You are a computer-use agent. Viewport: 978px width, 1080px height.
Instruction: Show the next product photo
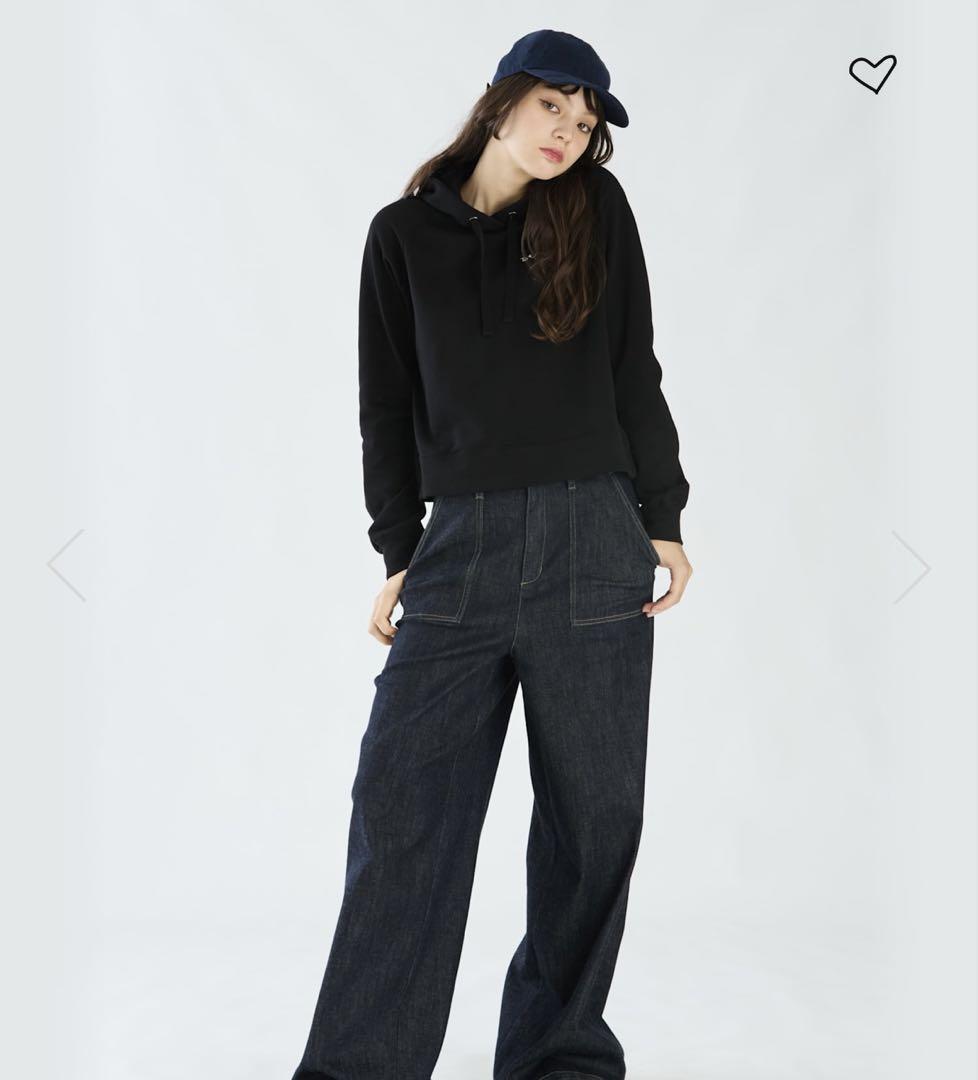pos(911,567)
